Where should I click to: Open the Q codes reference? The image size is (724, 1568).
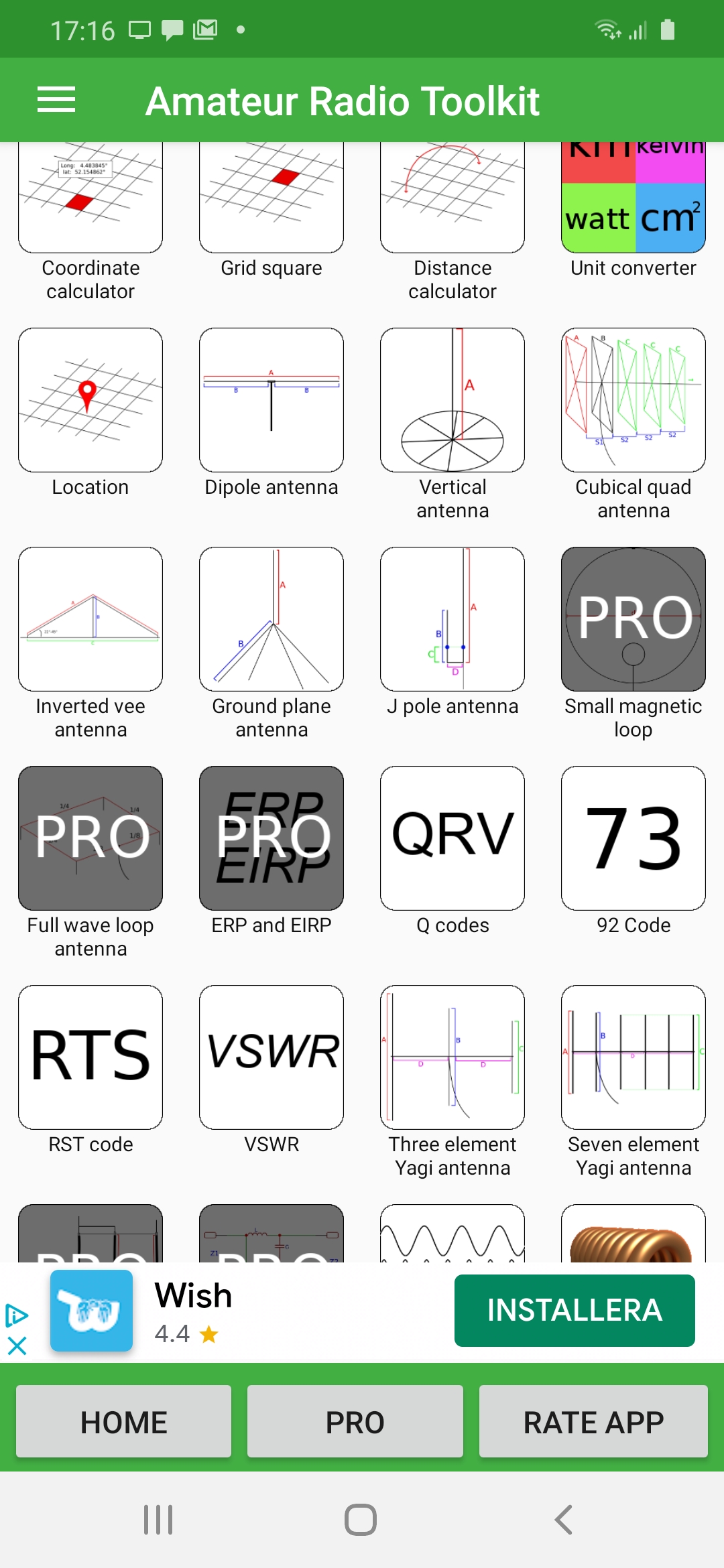pos(452,838)
